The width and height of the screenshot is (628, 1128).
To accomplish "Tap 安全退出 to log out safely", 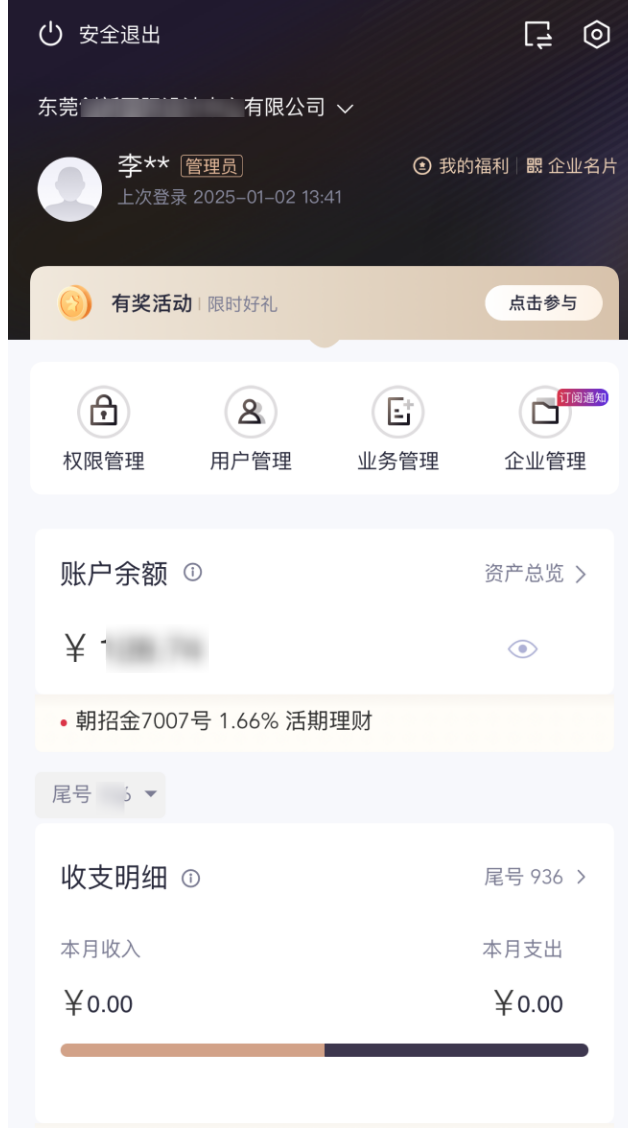I will coord(99,35).
